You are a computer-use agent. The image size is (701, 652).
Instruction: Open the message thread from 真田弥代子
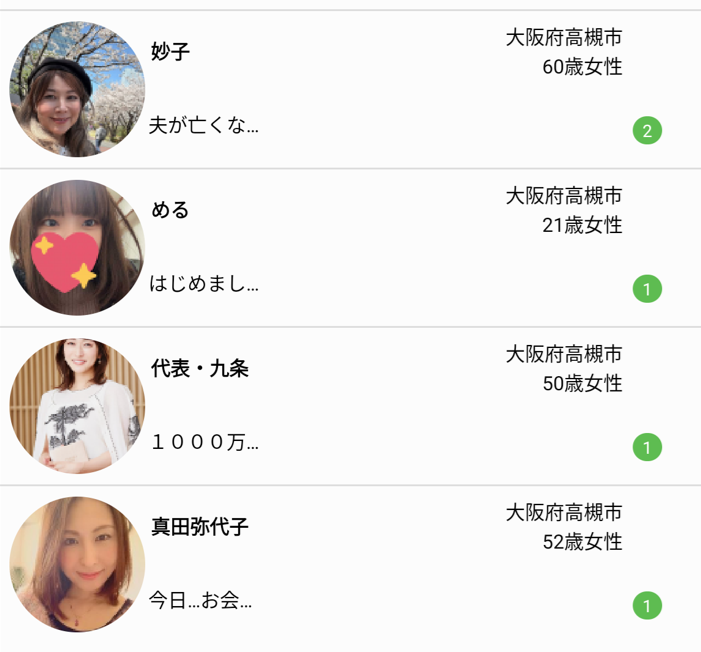coord(350,565)
